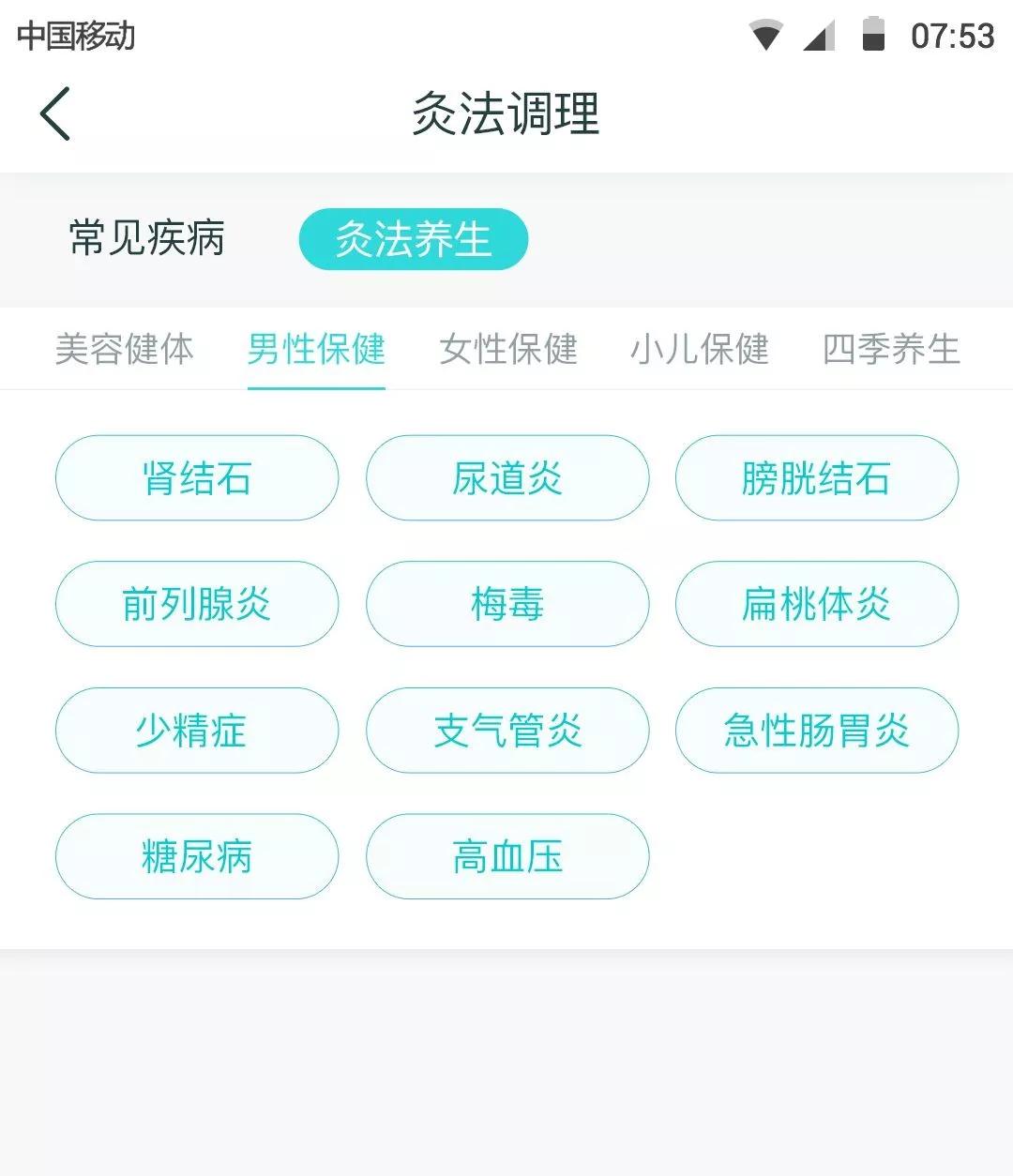Open the 少精症 chip
This screenshot has width=1013, height=1176.
(x=197, y=731)
